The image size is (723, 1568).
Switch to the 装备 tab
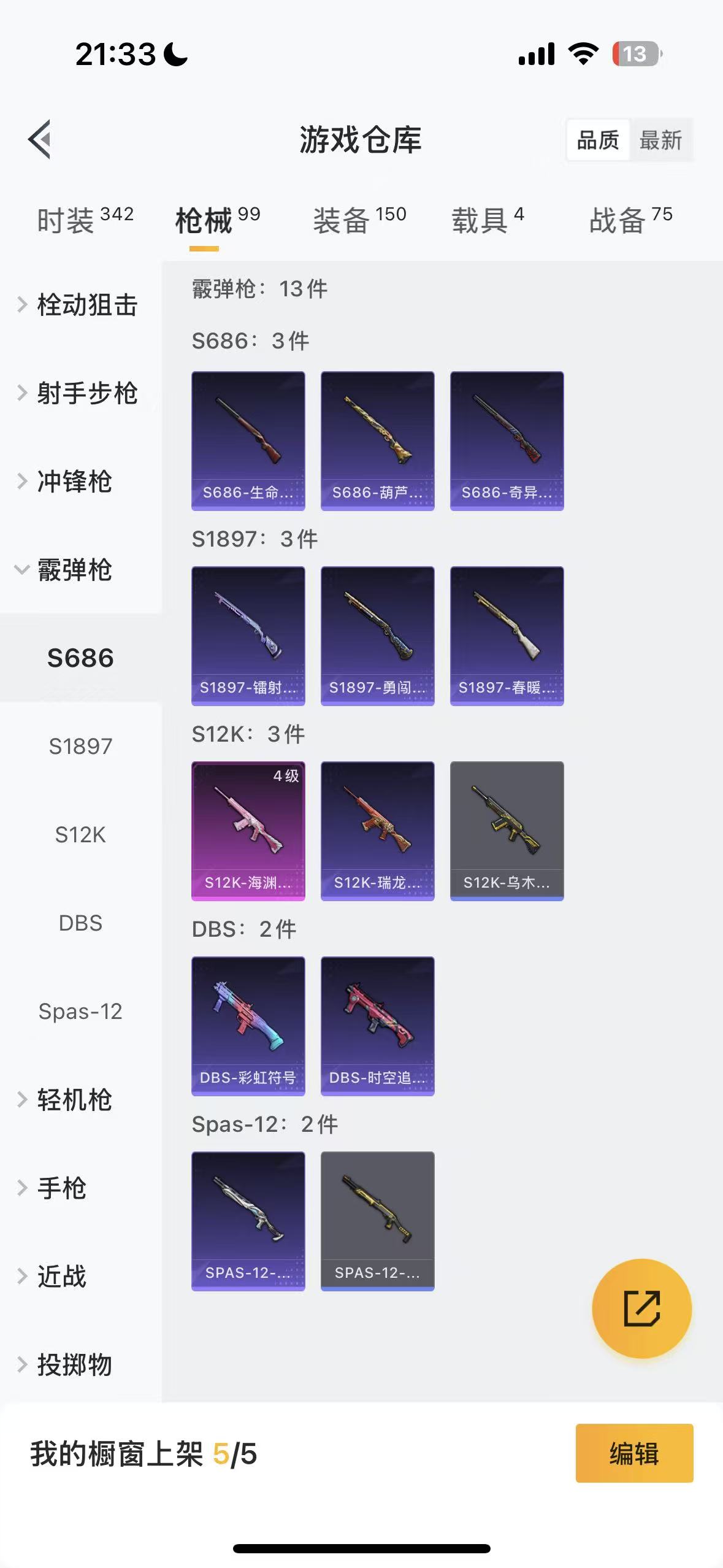pyautogui.click(x=359, y=220)
